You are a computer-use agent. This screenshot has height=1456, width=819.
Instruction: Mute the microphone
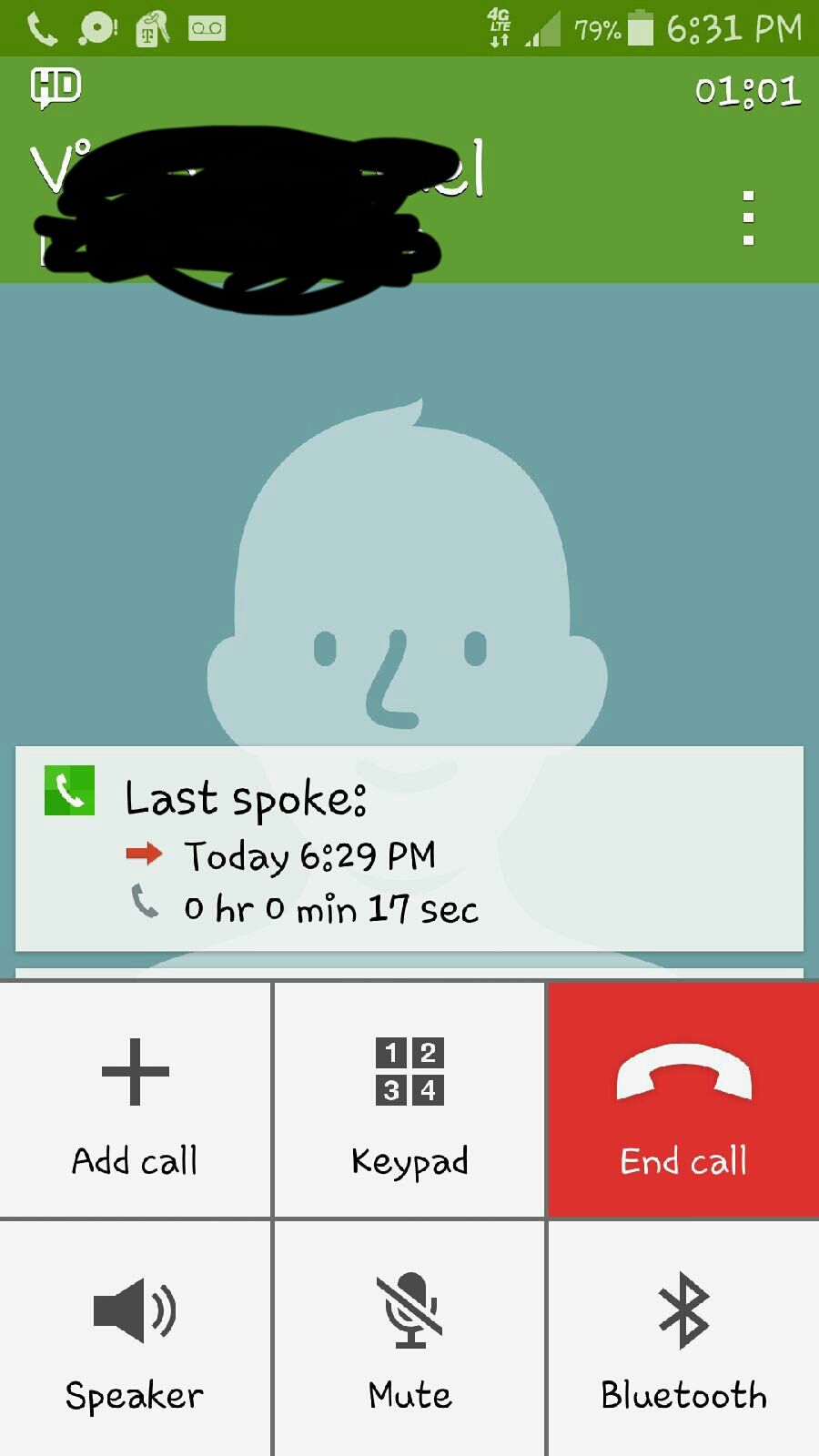(409, 1340)
